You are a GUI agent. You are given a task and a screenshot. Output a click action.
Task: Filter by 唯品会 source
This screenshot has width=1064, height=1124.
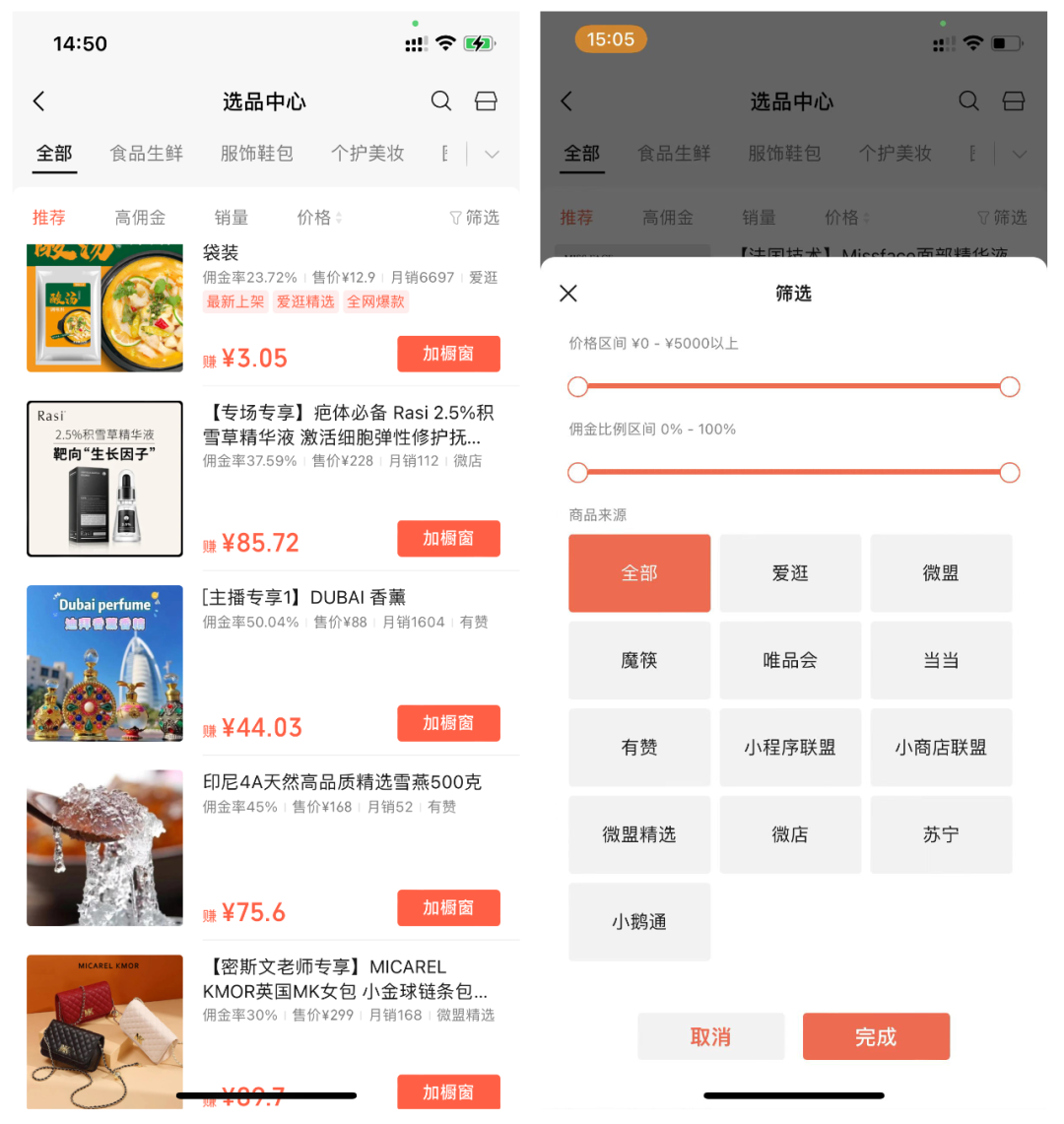pos(790,660)
